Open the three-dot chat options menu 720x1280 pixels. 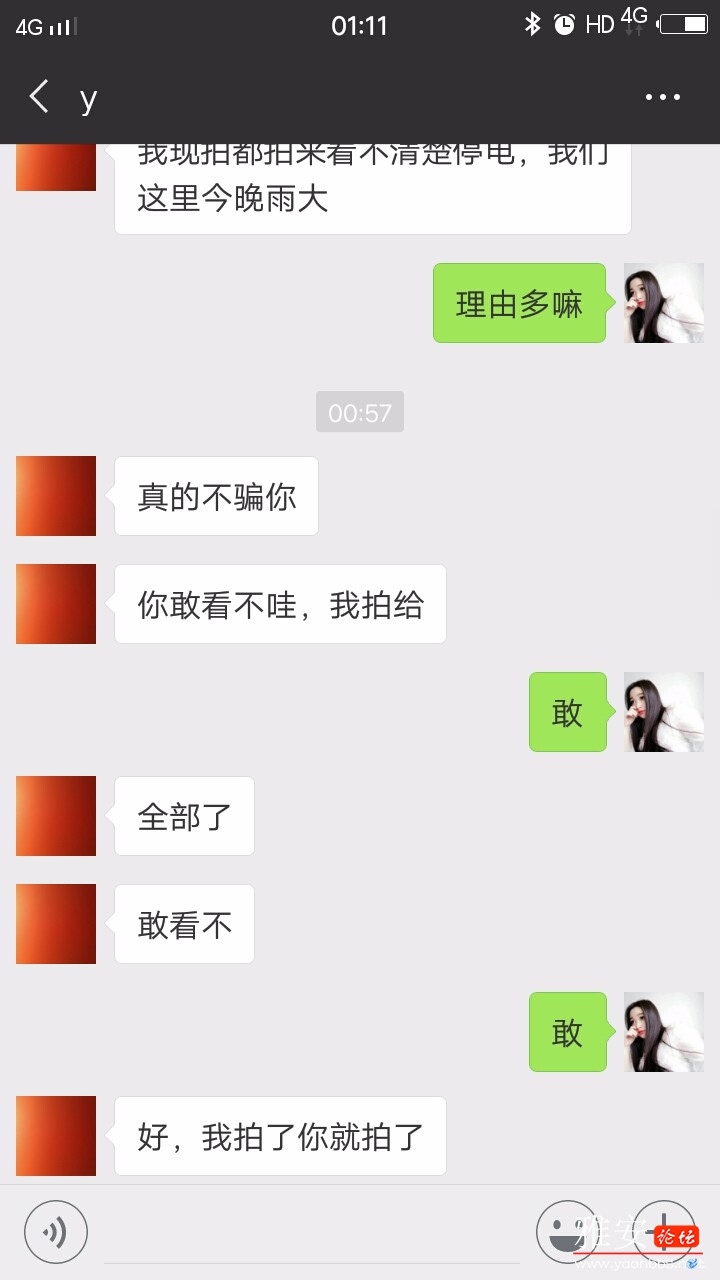tap(662, 98)
